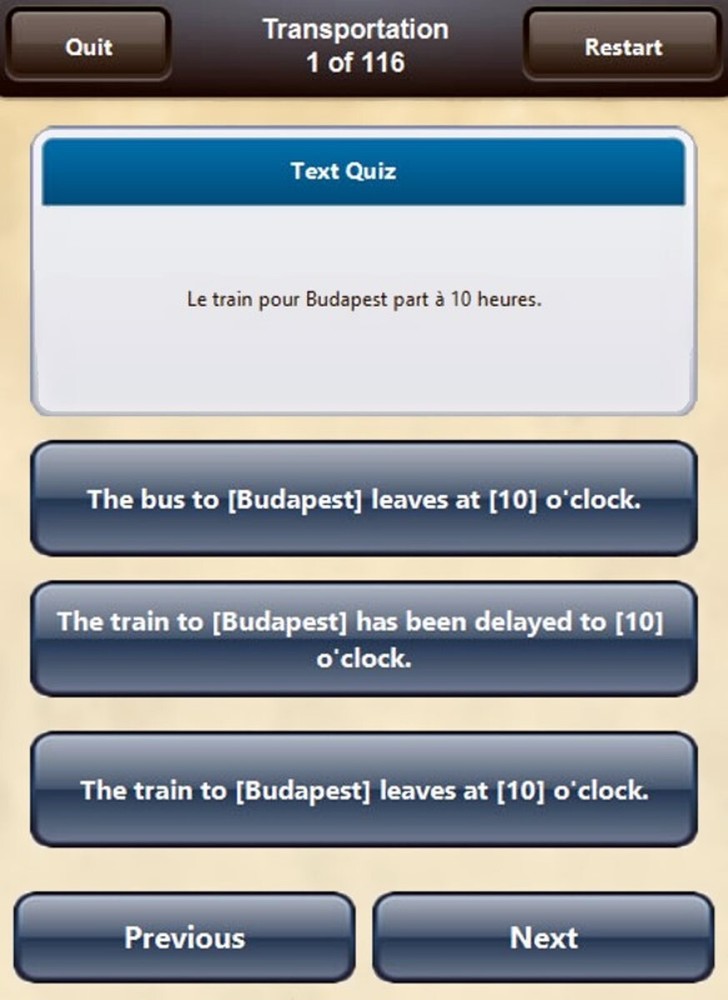Advance to the Next question
Viewport: 728px width, 1000px height.
(x=544, y=937)
